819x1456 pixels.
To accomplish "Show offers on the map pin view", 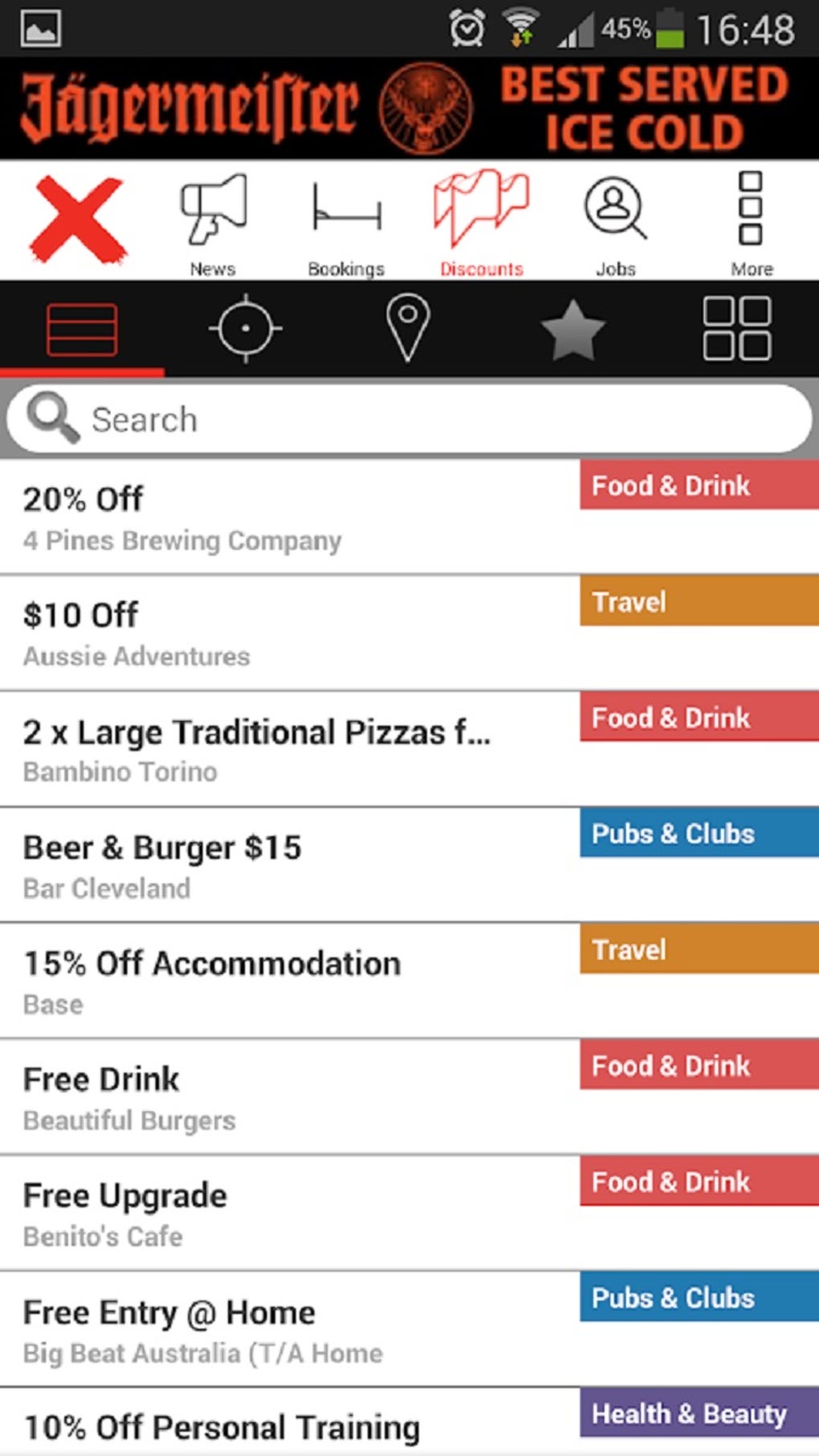I will tap(406, 328).
